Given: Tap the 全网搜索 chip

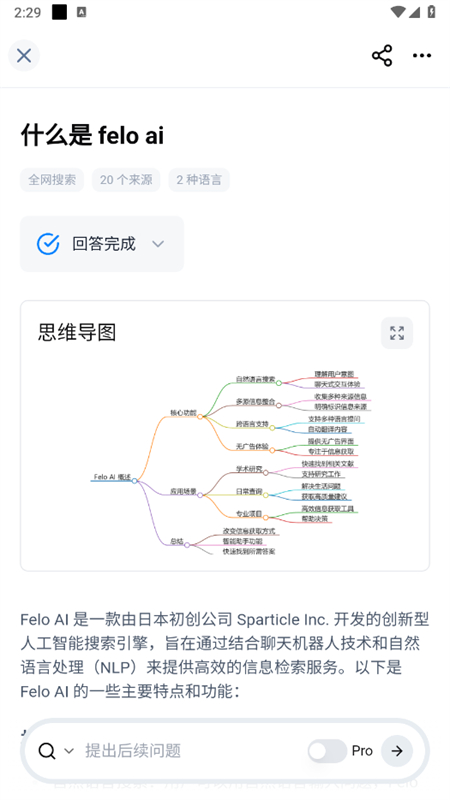Looking at the screenshot, I should coord(52,180).
